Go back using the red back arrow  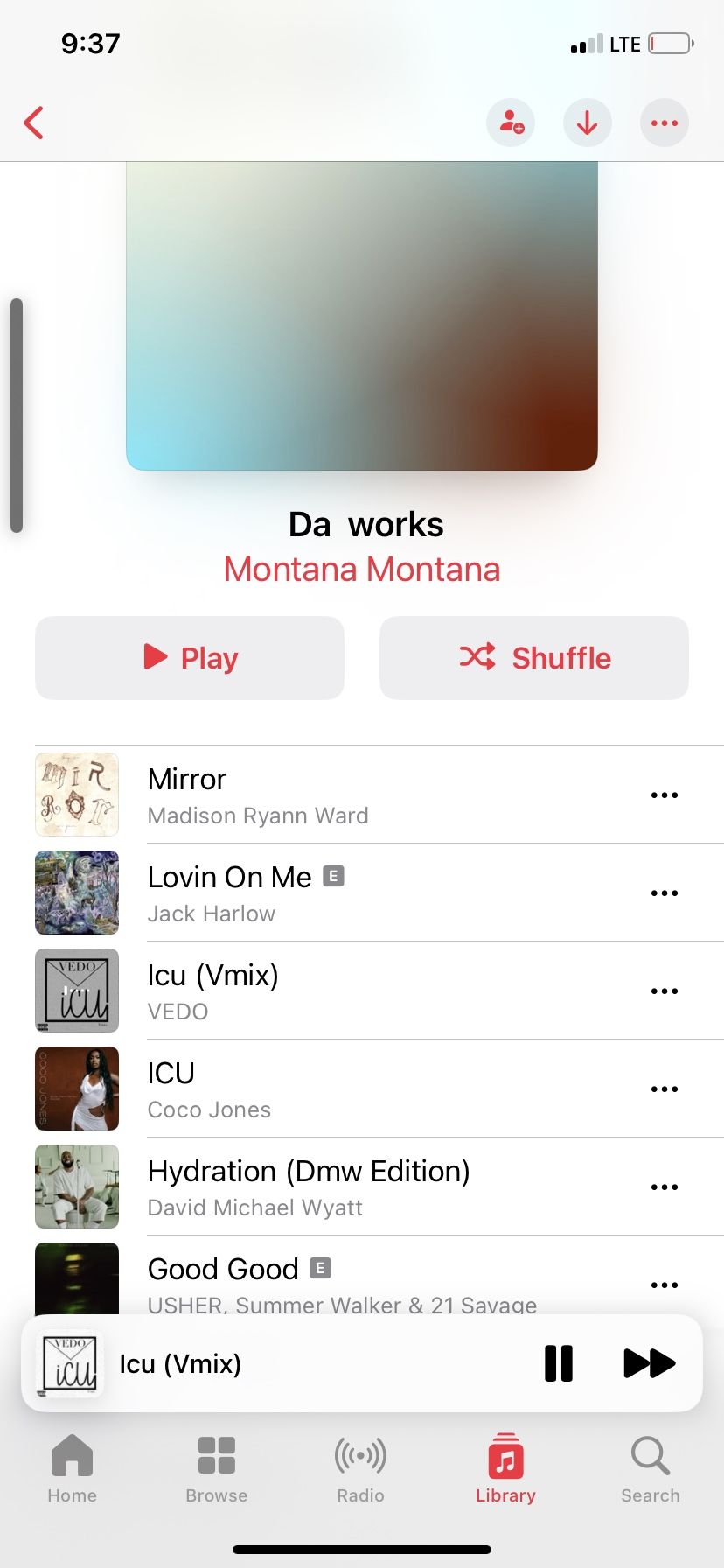point(33,122)
